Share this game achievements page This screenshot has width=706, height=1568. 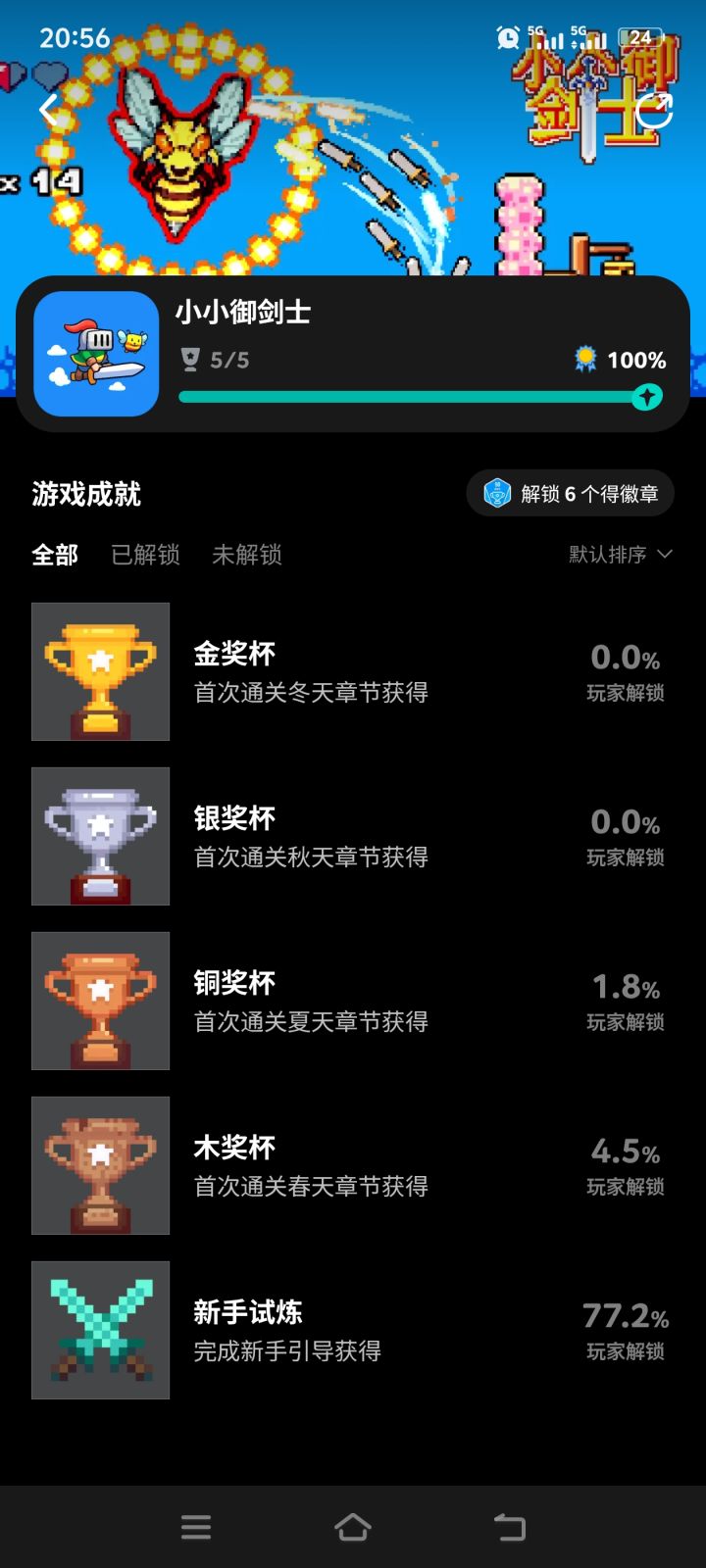(x=654, y=111)
